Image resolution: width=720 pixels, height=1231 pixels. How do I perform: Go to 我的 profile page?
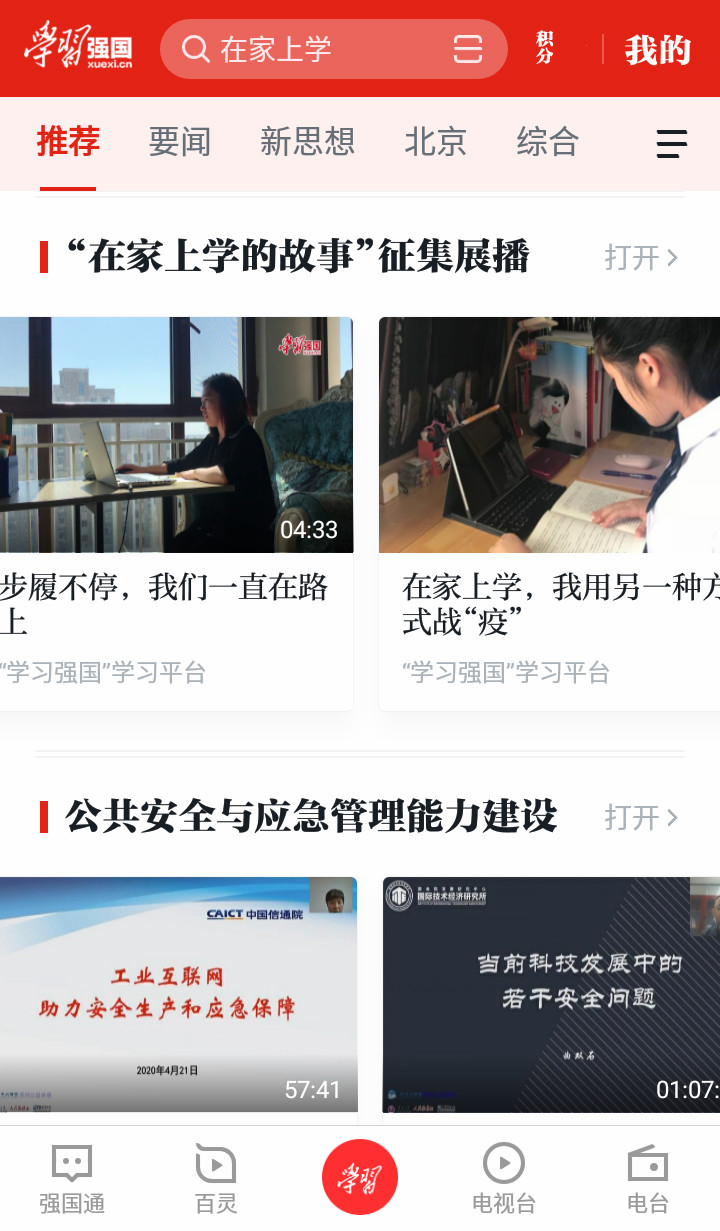(x=658, y=49)
